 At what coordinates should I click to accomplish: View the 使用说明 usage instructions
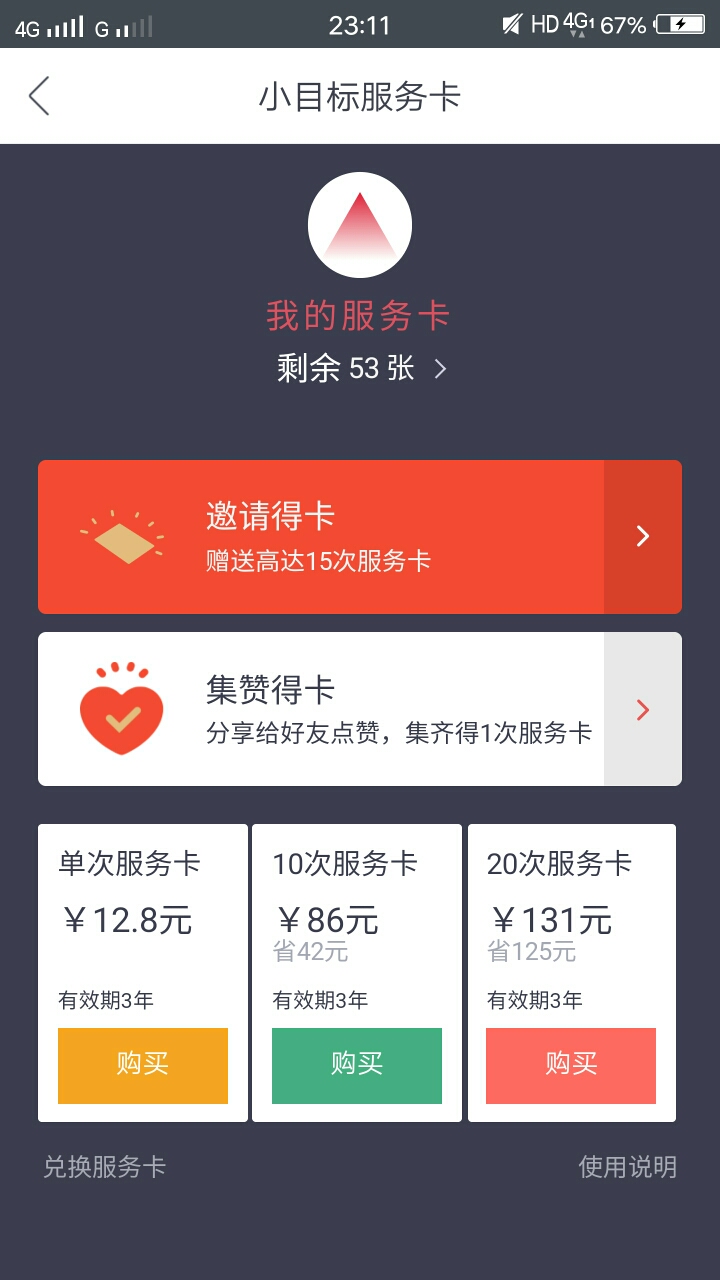[x=627, y=1167]
